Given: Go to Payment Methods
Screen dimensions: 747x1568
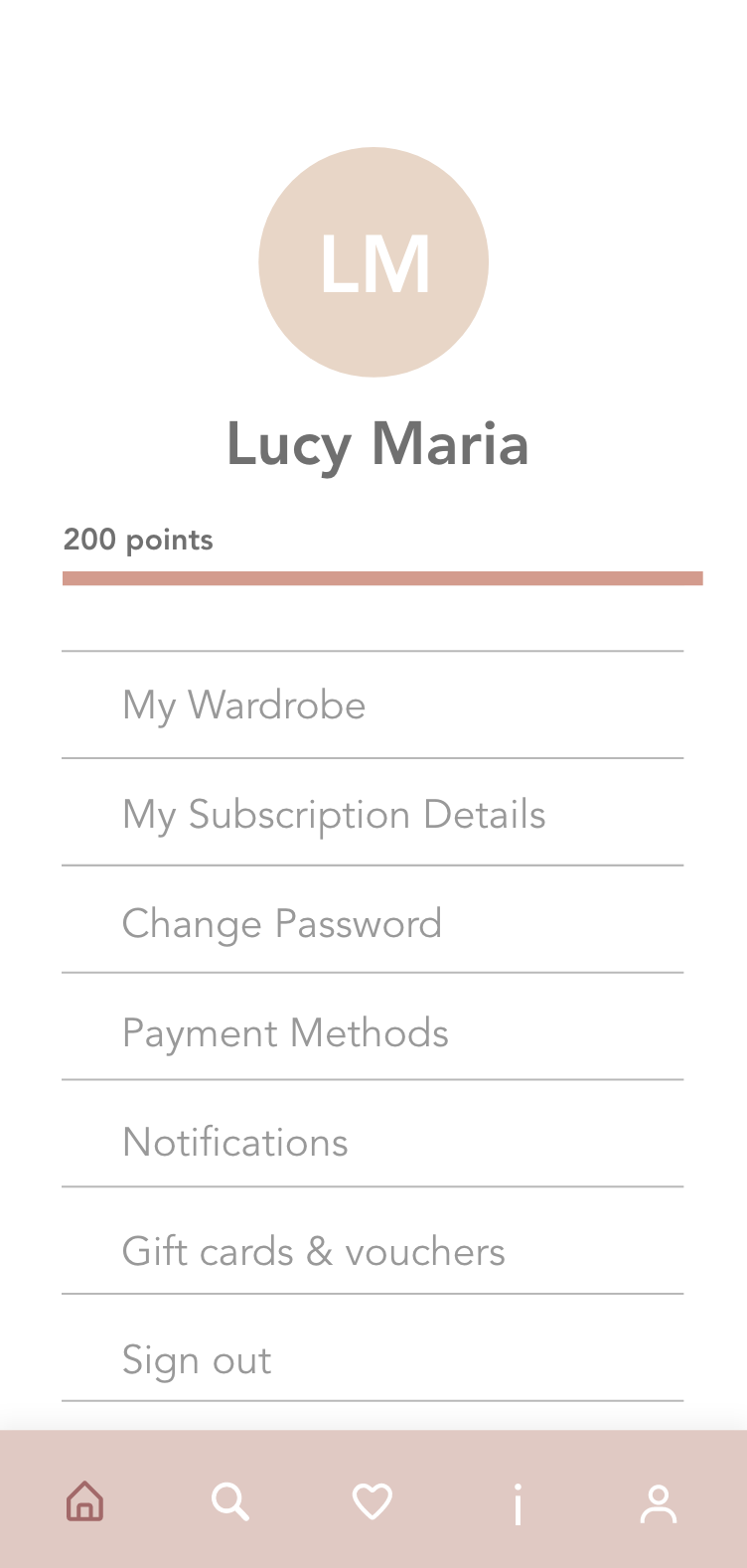Looking at the screenshot, I should 285,1033.
